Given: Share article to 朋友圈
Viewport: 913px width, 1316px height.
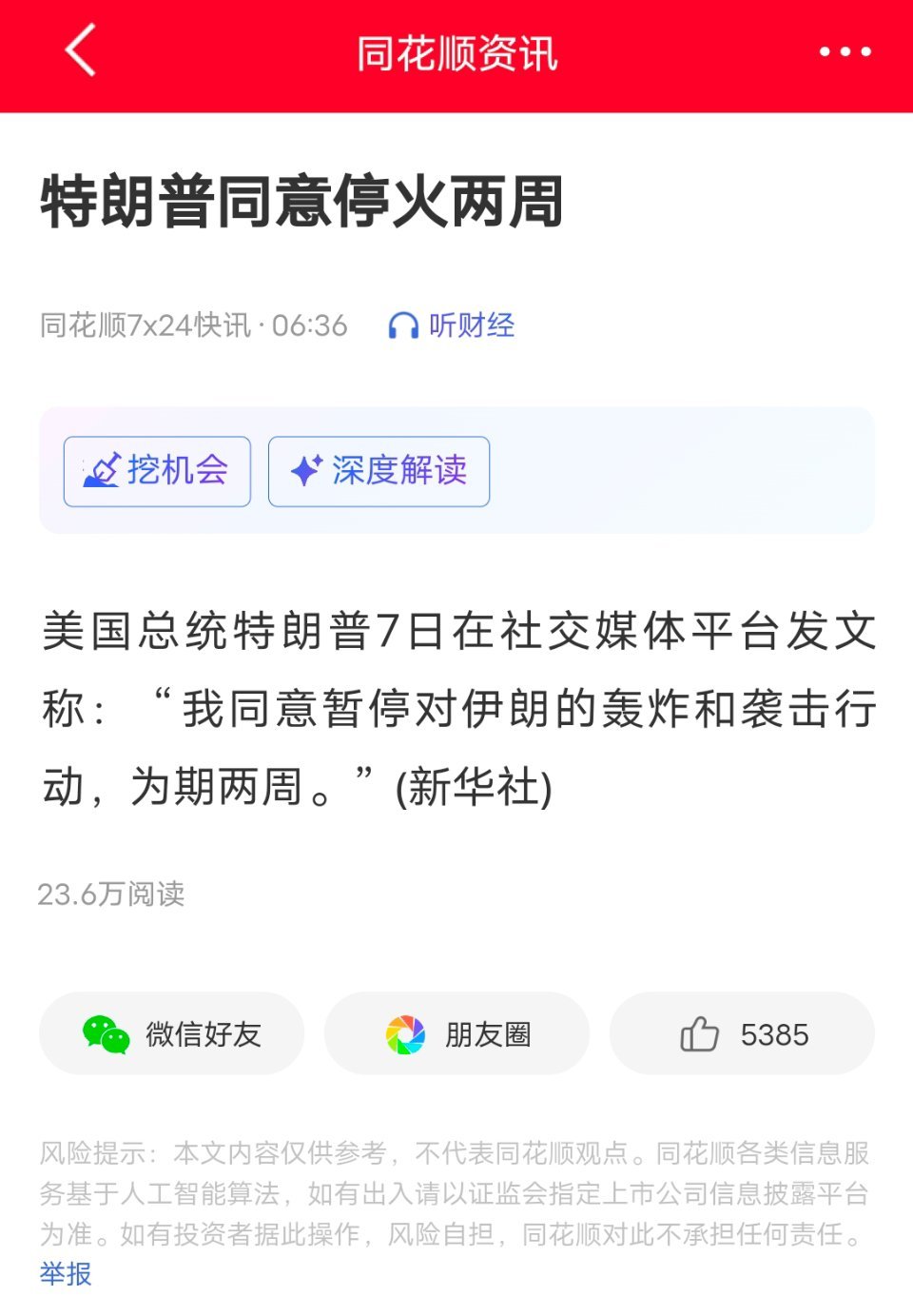Looking at the screenshot, I should point(456,1033).
